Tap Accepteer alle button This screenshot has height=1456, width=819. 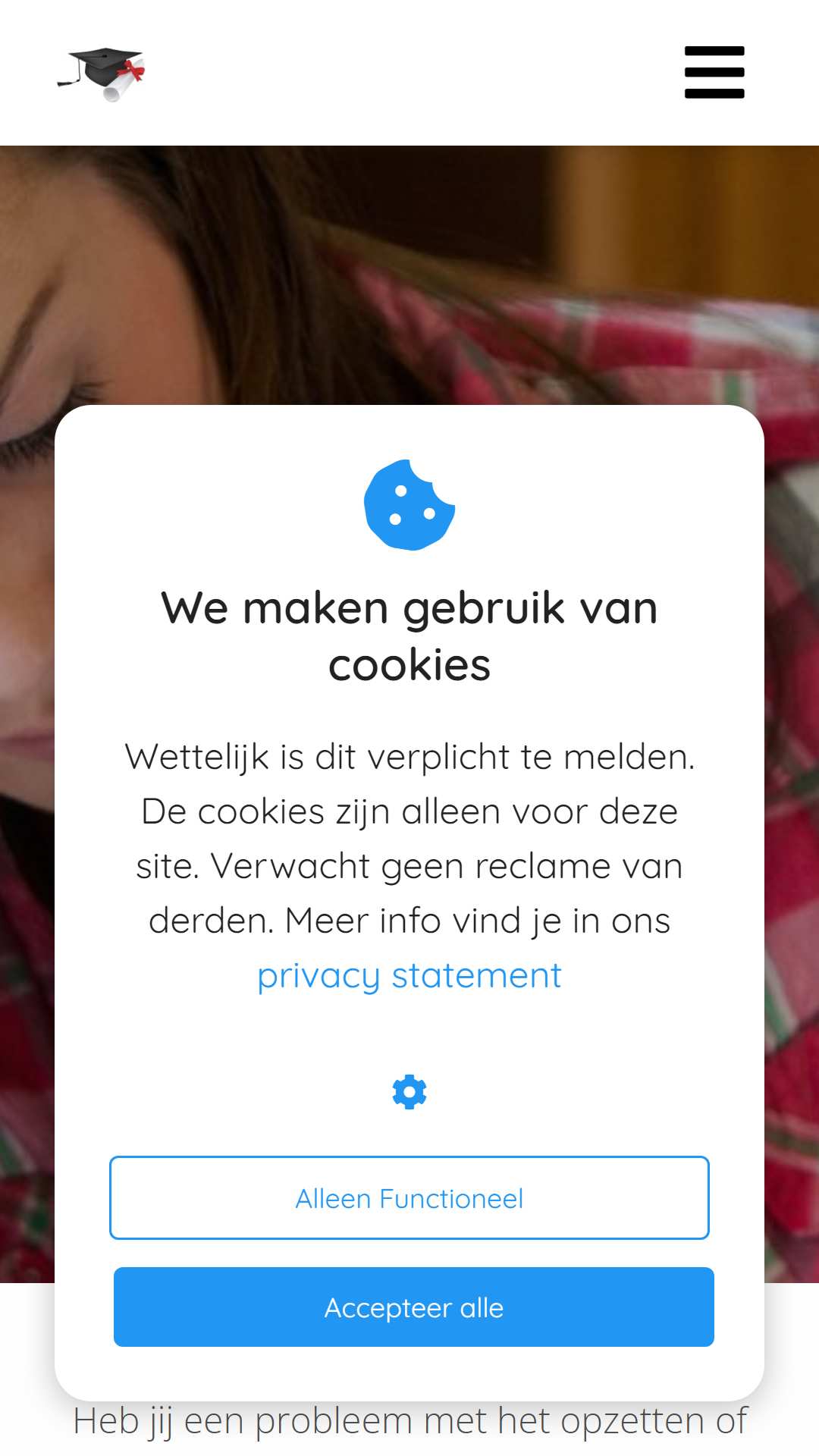pyautogui.click(x=413, y=1307)
